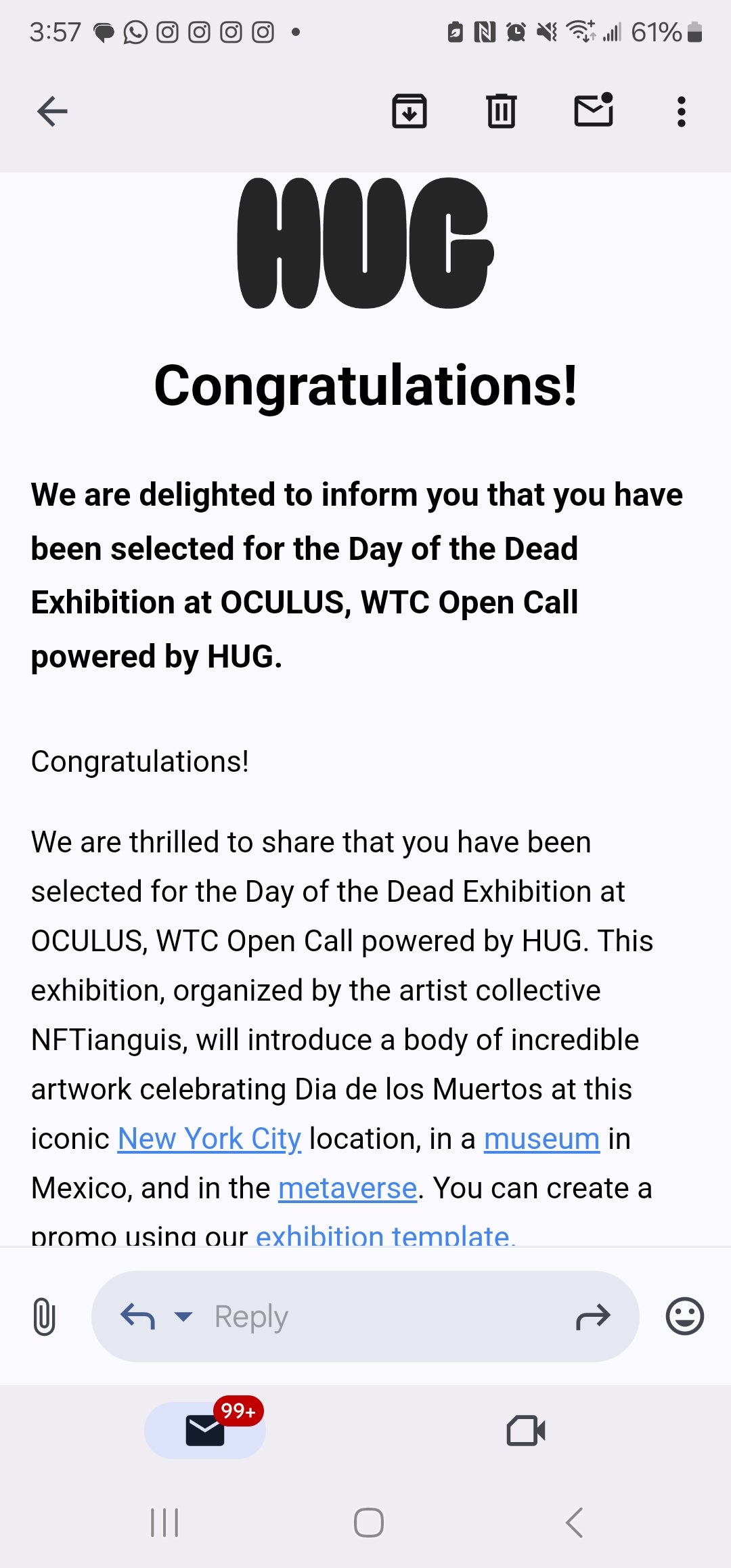731x1568 pixels.
Task: Open the exhibition template link
Action: point(384,1235)
